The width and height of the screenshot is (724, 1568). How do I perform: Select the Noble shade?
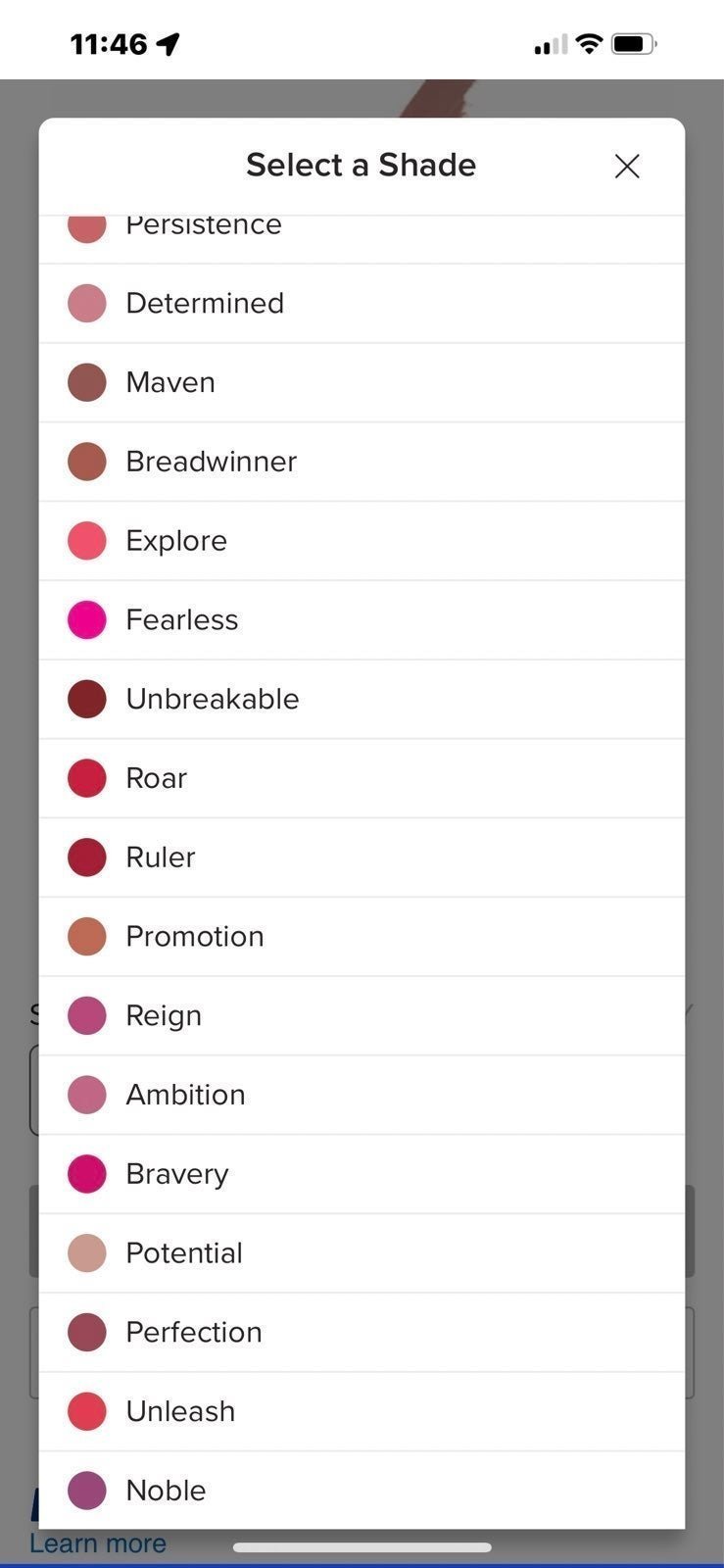(362, 1490)
